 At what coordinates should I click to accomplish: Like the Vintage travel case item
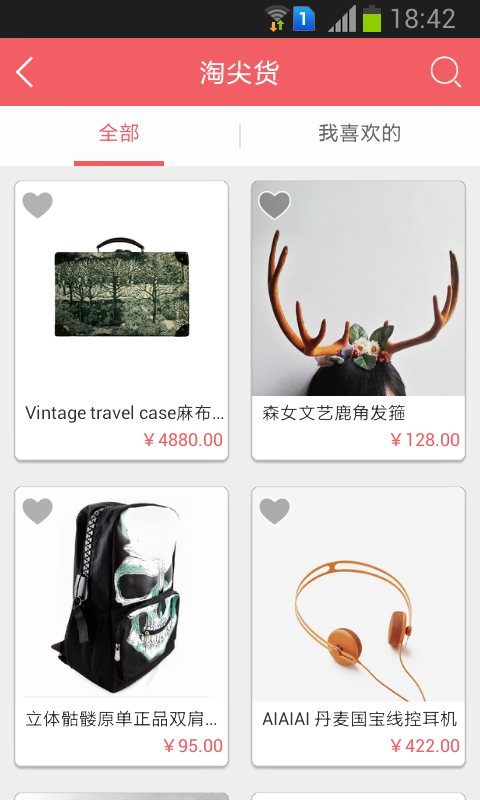pos(38,205)
